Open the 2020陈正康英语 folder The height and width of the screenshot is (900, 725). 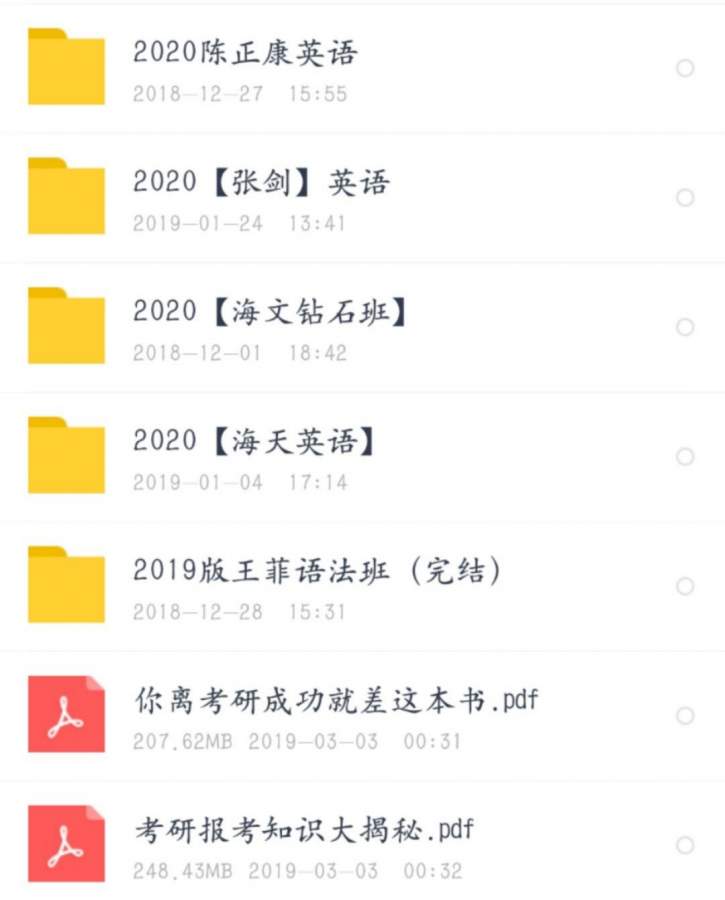click(x=245, y=53)
